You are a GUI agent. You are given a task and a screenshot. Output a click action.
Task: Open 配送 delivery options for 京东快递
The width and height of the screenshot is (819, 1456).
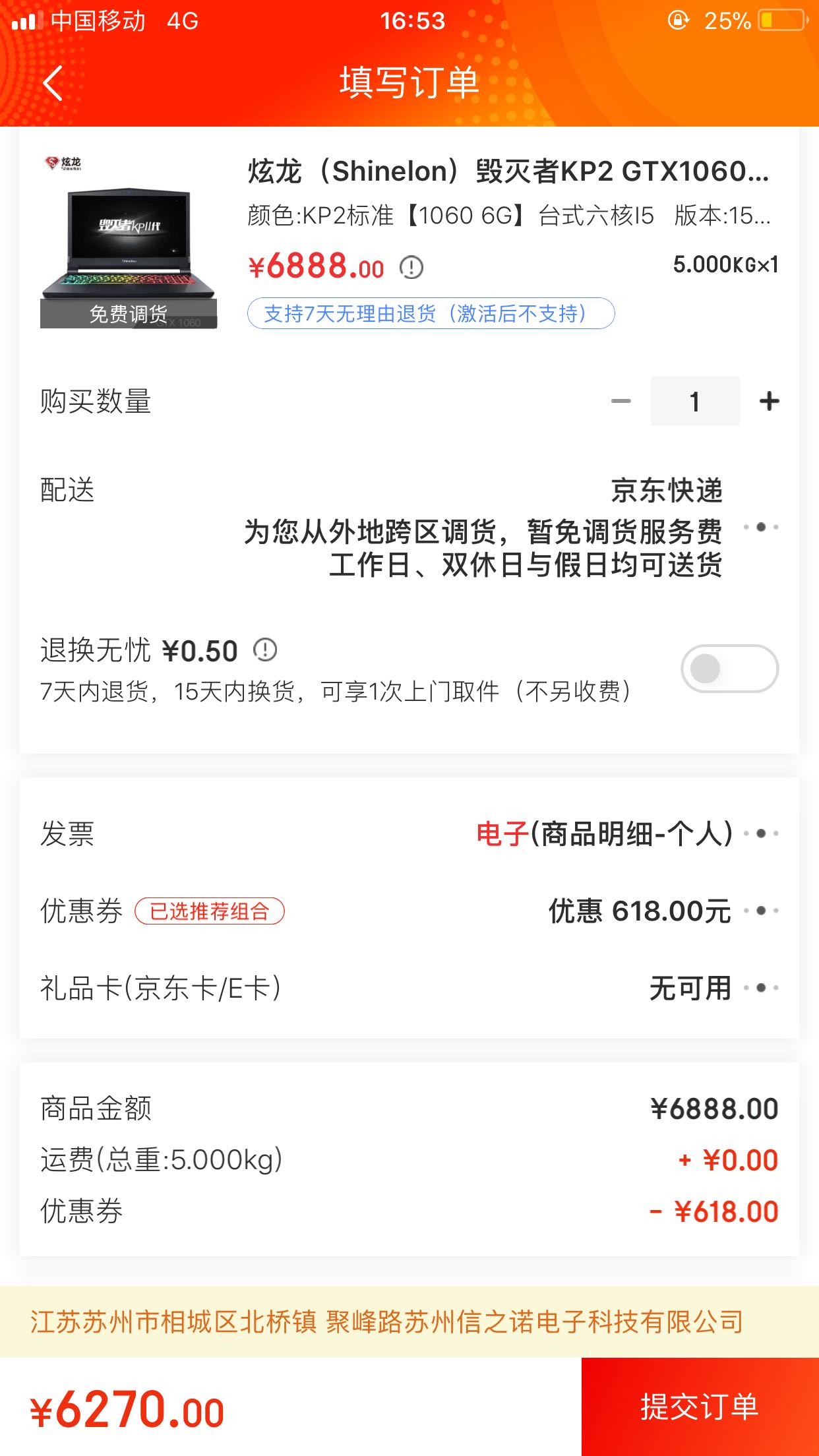point(761,527)
